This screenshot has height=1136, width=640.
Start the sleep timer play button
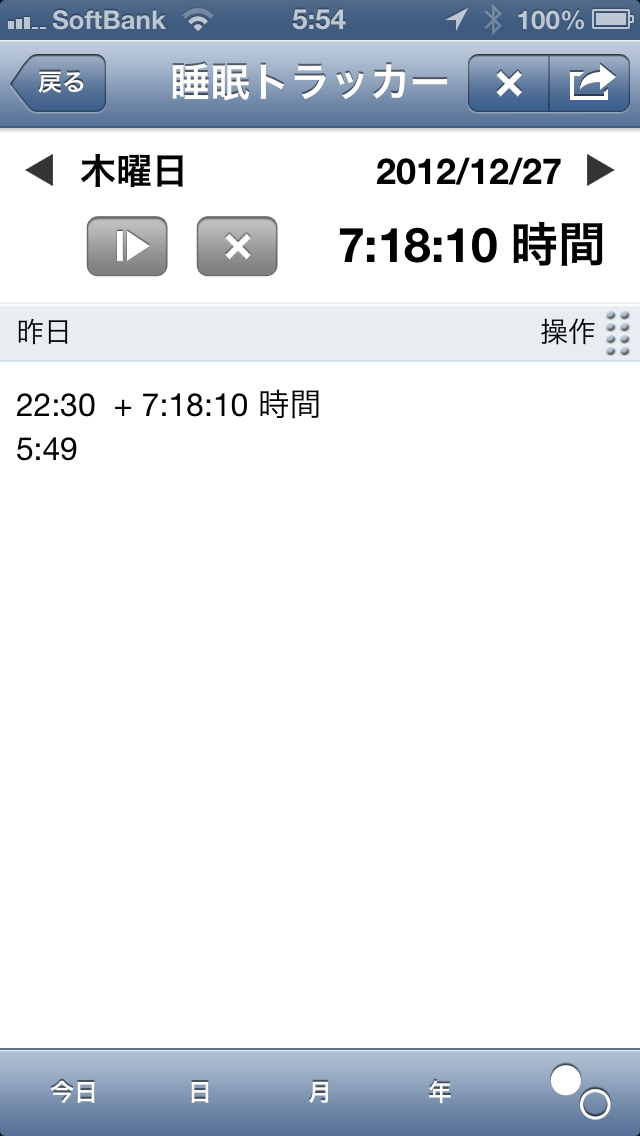tap(127, 246)
